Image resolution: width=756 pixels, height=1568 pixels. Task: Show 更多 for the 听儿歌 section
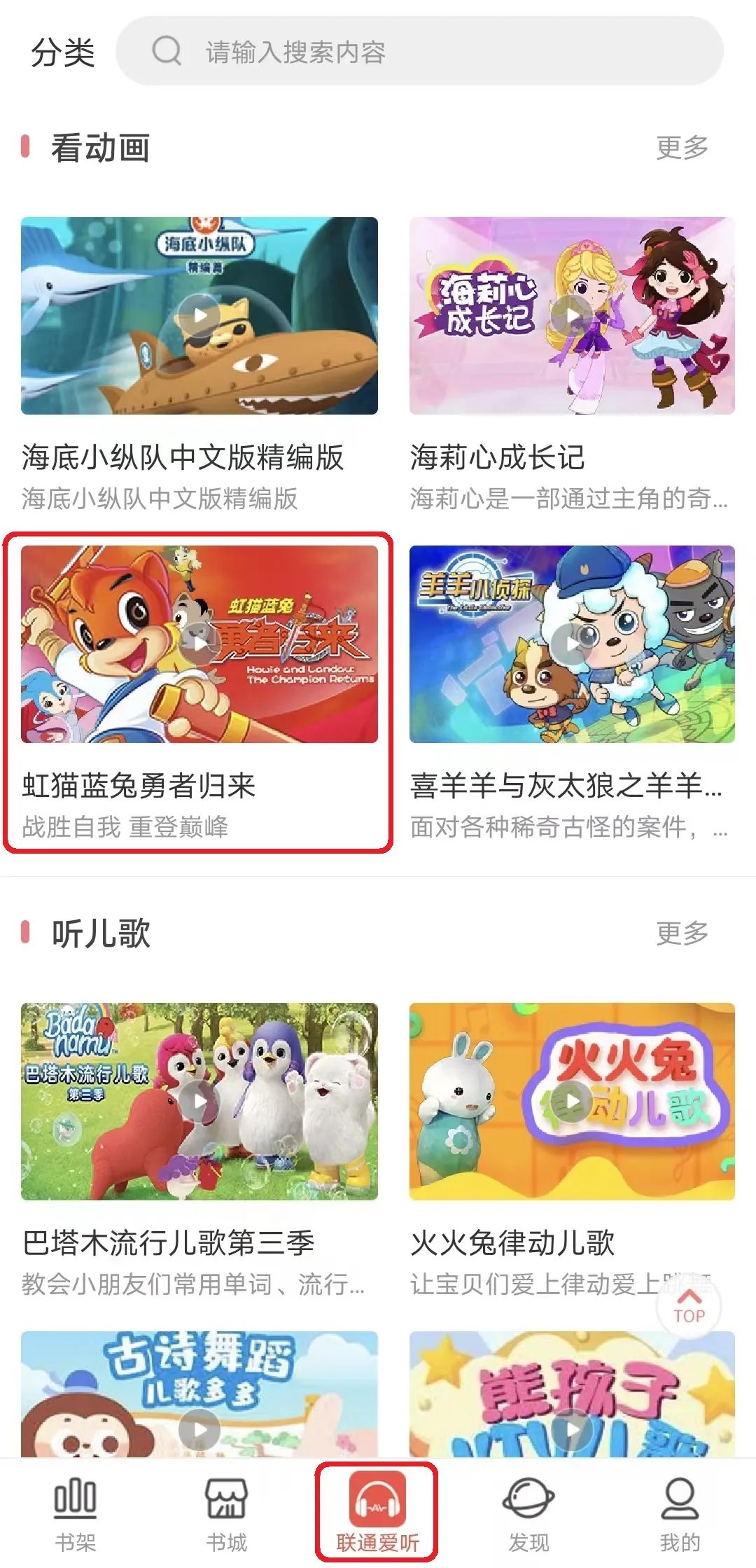pos(682,933)
